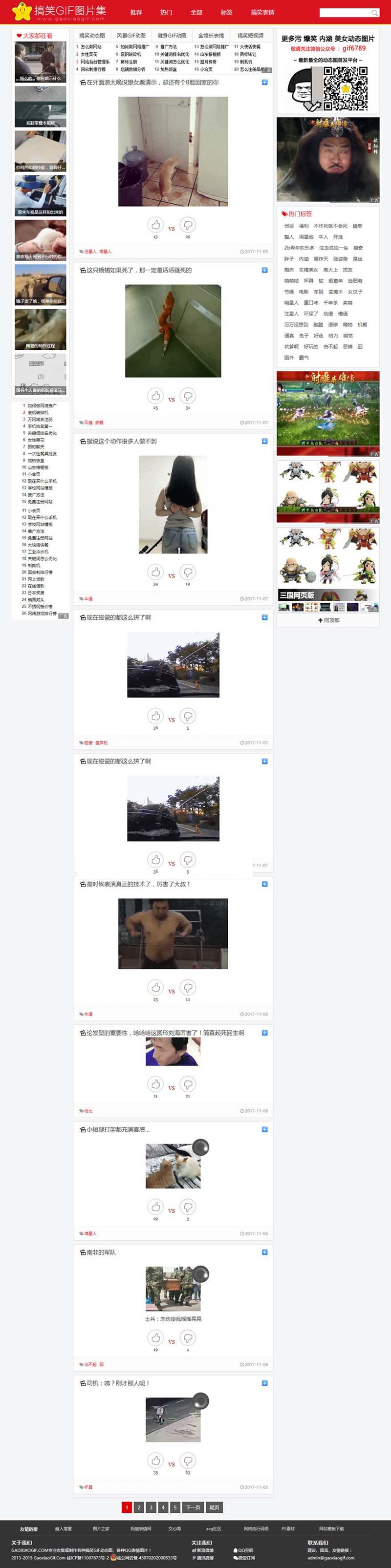Expand the plus icon on 南非的军队 post

point(264,1252)
